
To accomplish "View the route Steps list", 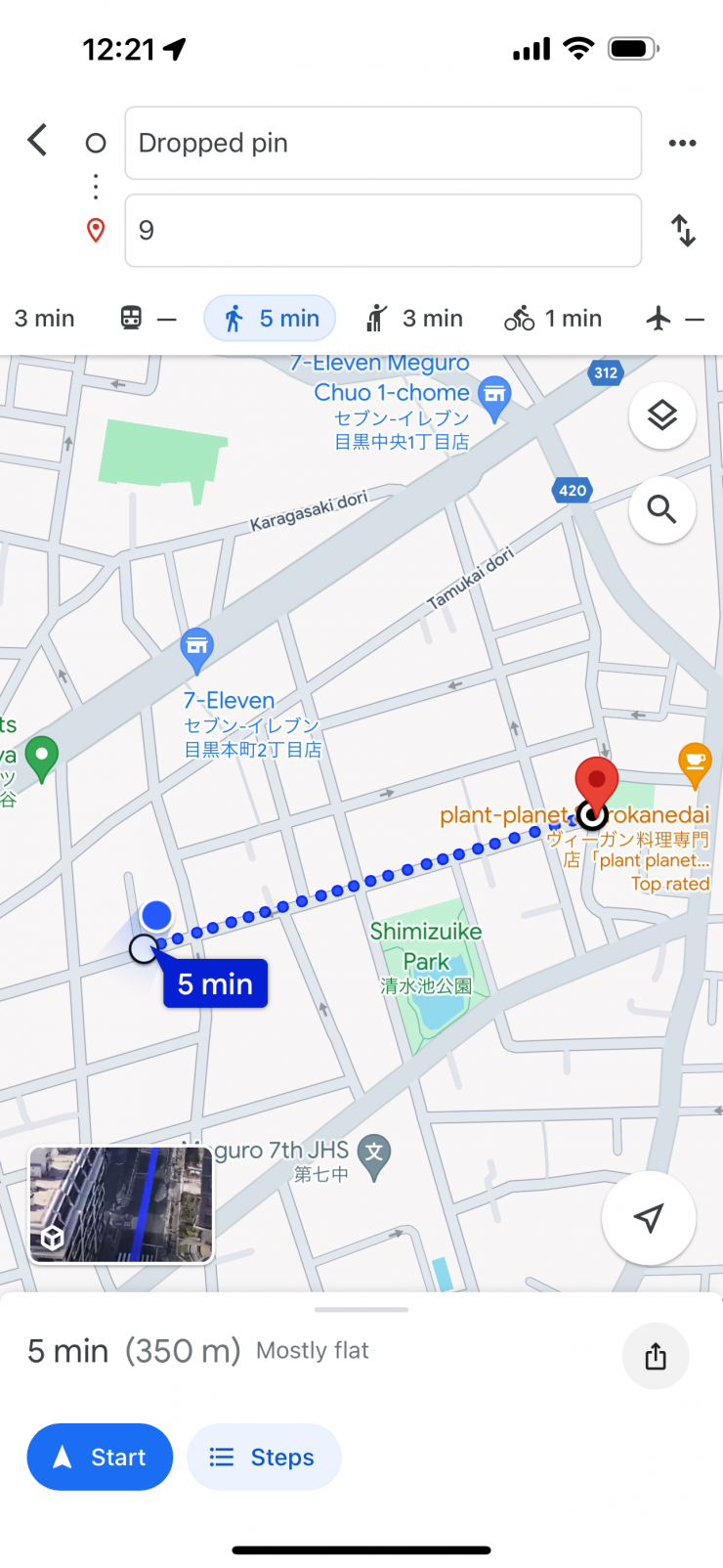I will point(264,1457).
